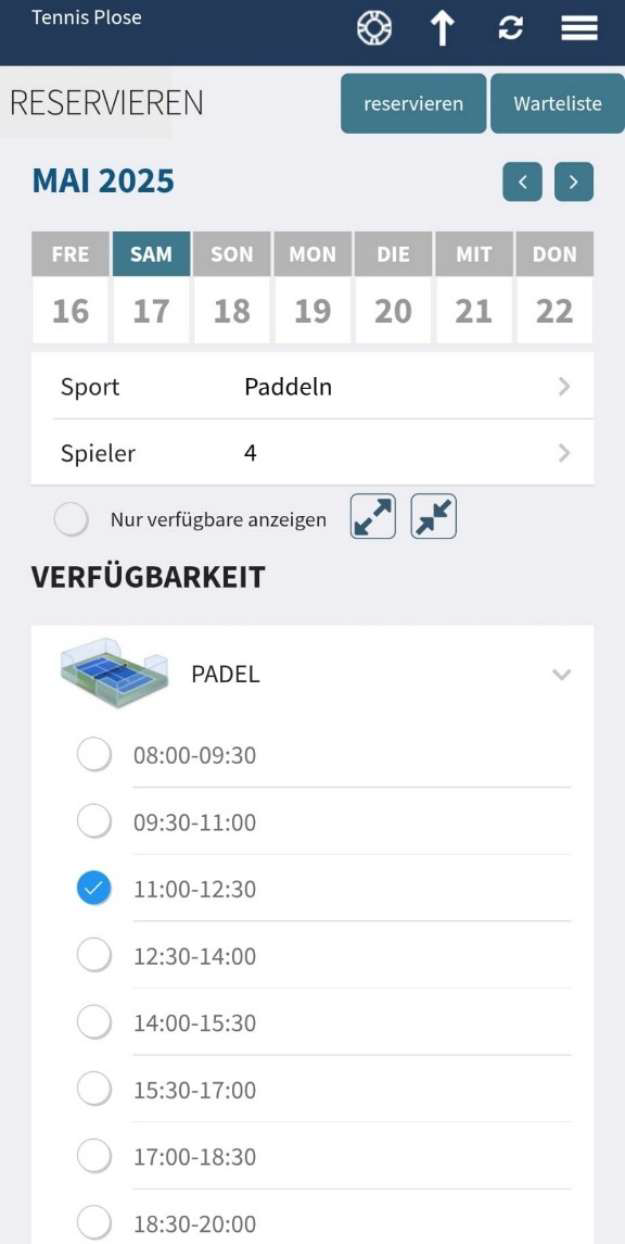Enable Nur verfügbare anzeigen
The height and width of the screenshot is (1244, 625).
72,520
